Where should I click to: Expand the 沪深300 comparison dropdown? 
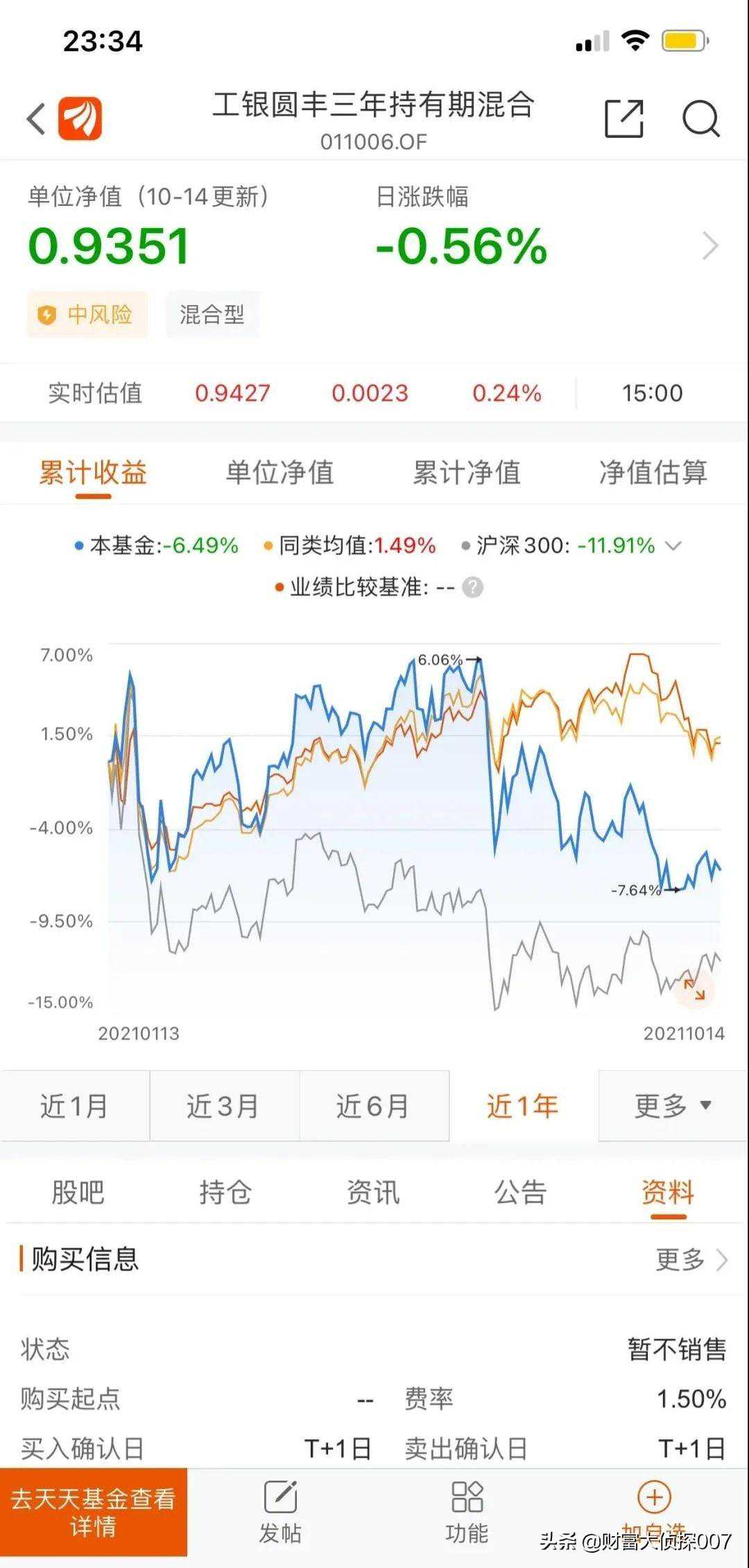(x=673, y=546)
